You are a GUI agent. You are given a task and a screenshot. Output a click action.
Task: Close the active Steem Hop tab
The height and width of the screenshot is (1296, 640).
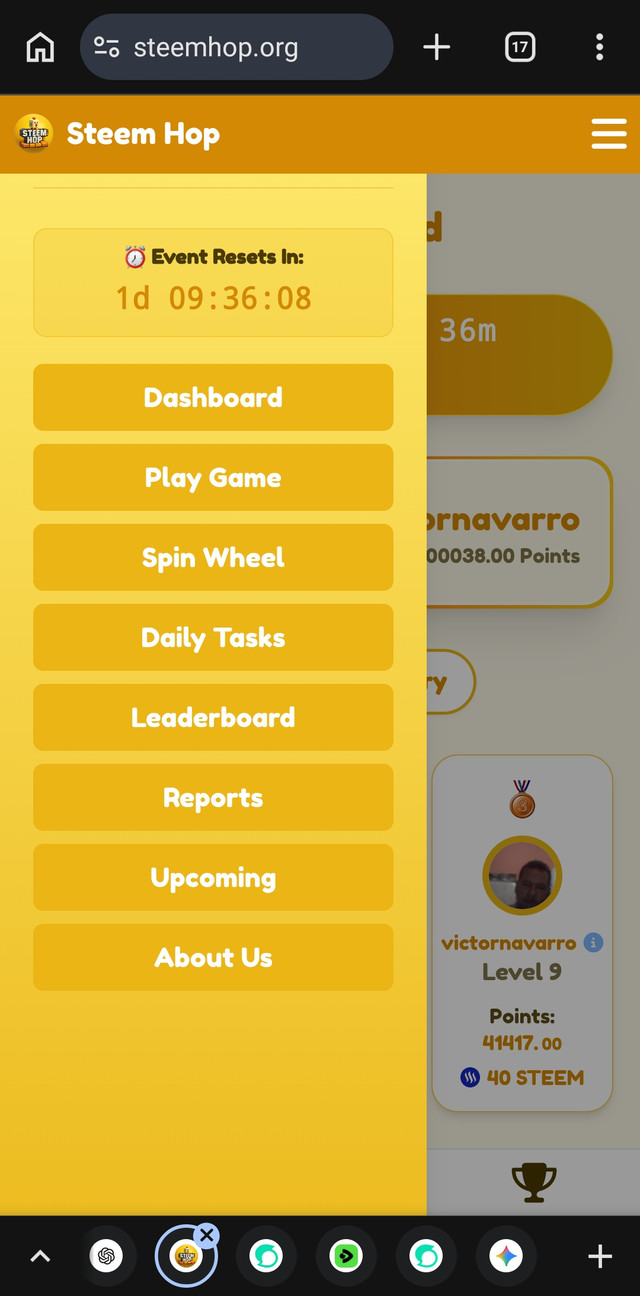point(207,1235)
